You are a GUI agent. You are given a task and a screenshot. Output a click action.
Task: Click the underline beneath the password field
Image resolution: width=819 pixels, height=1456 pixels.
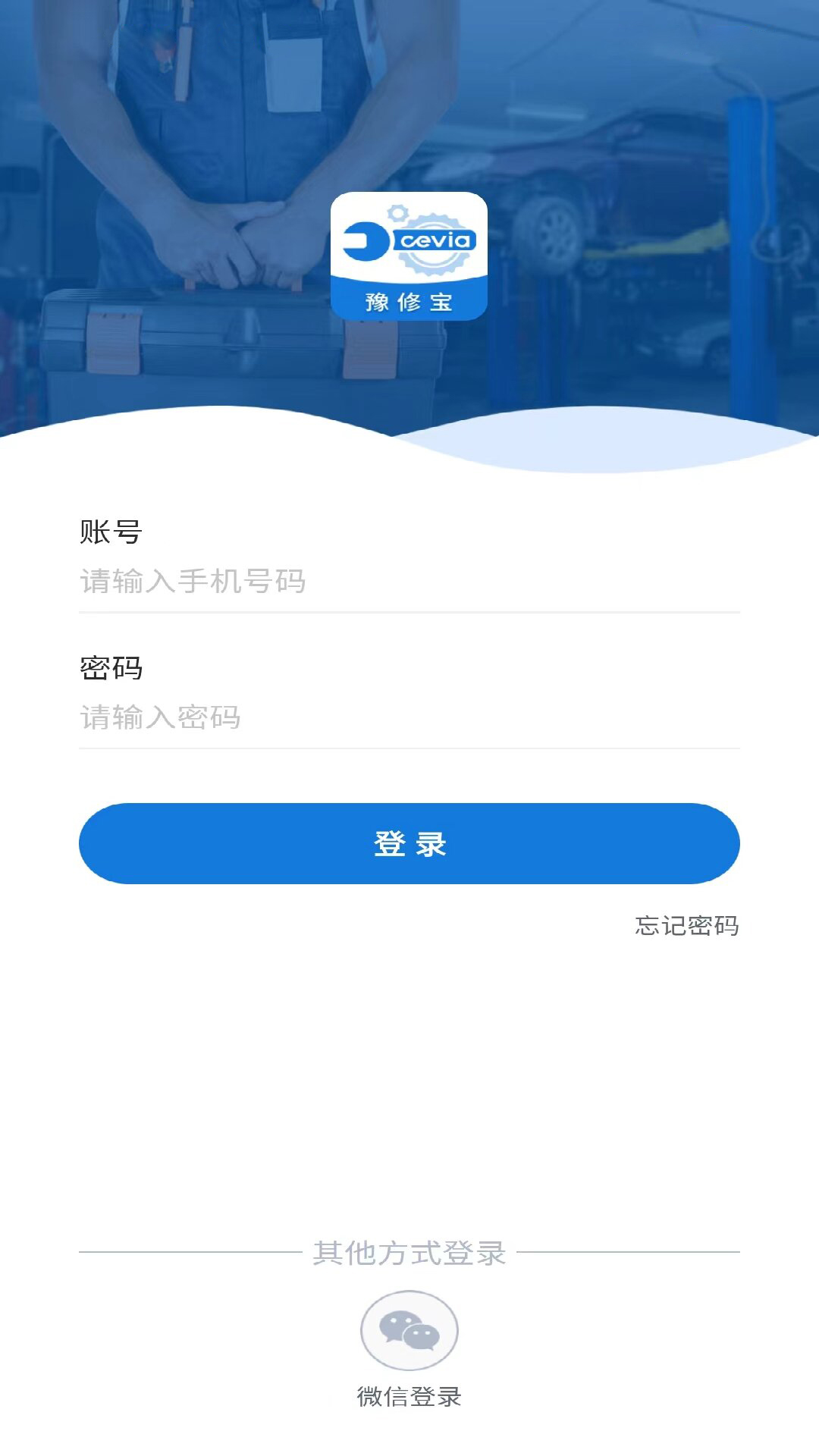coord(409,749)
